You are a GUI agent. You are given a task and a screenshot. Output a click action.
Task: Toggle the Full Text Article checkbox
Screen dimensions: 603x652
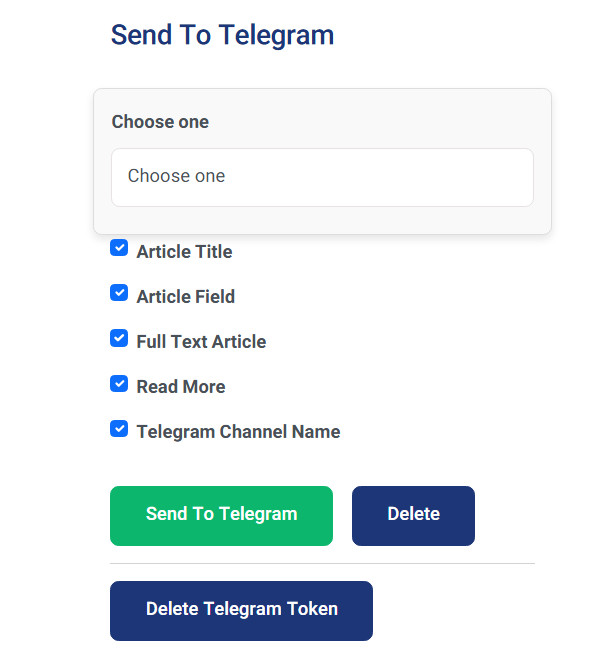[119, 338]
